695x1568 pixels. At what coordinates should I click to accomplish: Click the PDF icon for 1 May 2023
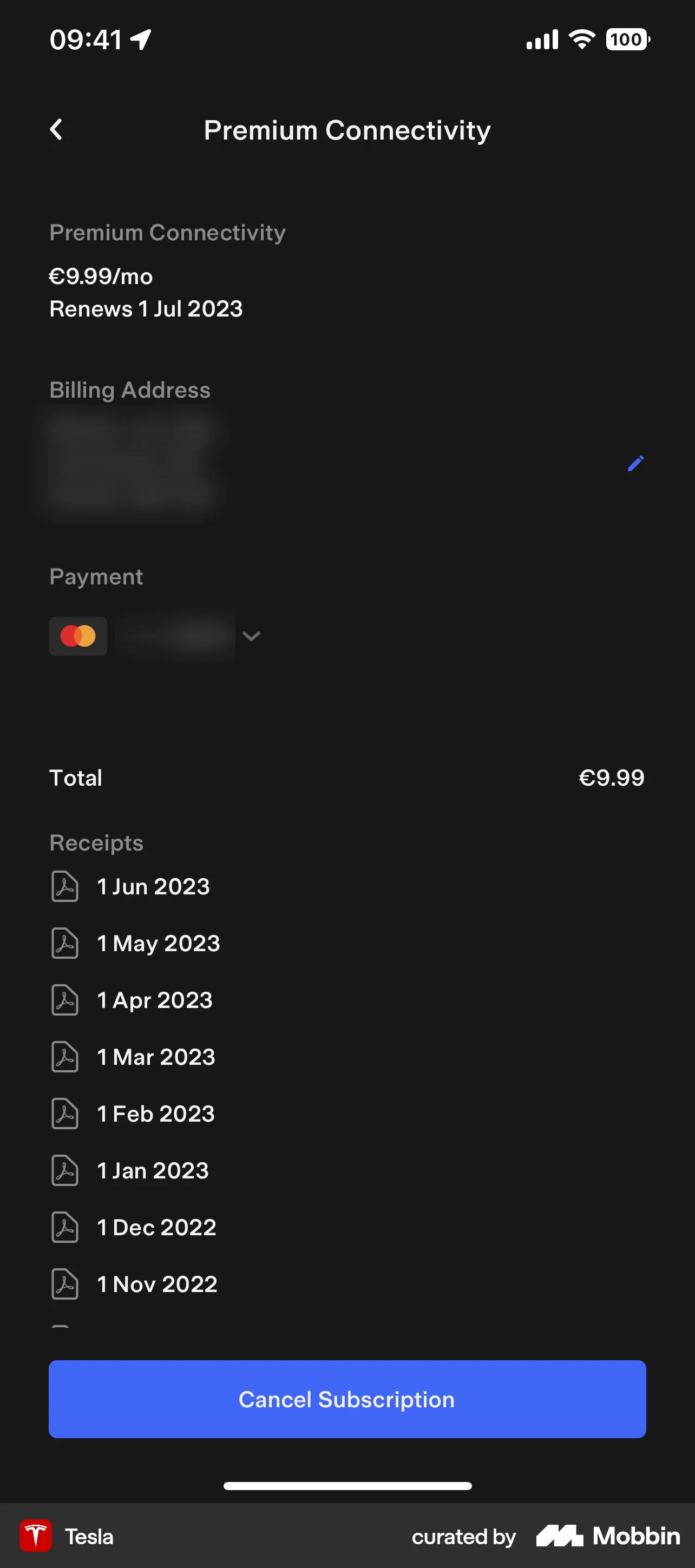tap(64, 944)
